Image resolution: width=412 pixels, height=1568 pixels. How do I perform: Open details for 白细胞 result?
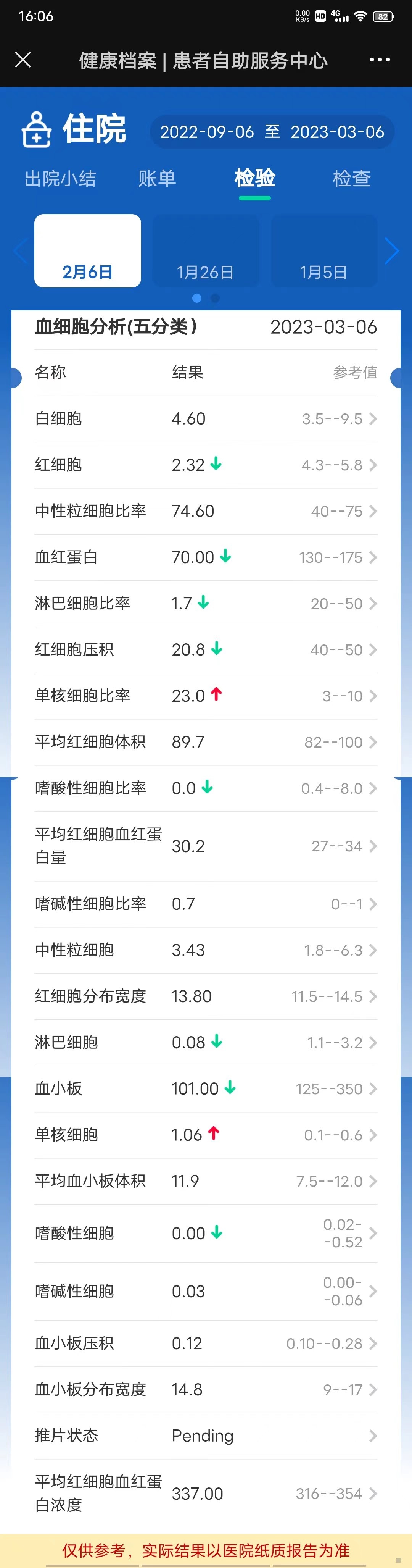(x=206, y=419)
